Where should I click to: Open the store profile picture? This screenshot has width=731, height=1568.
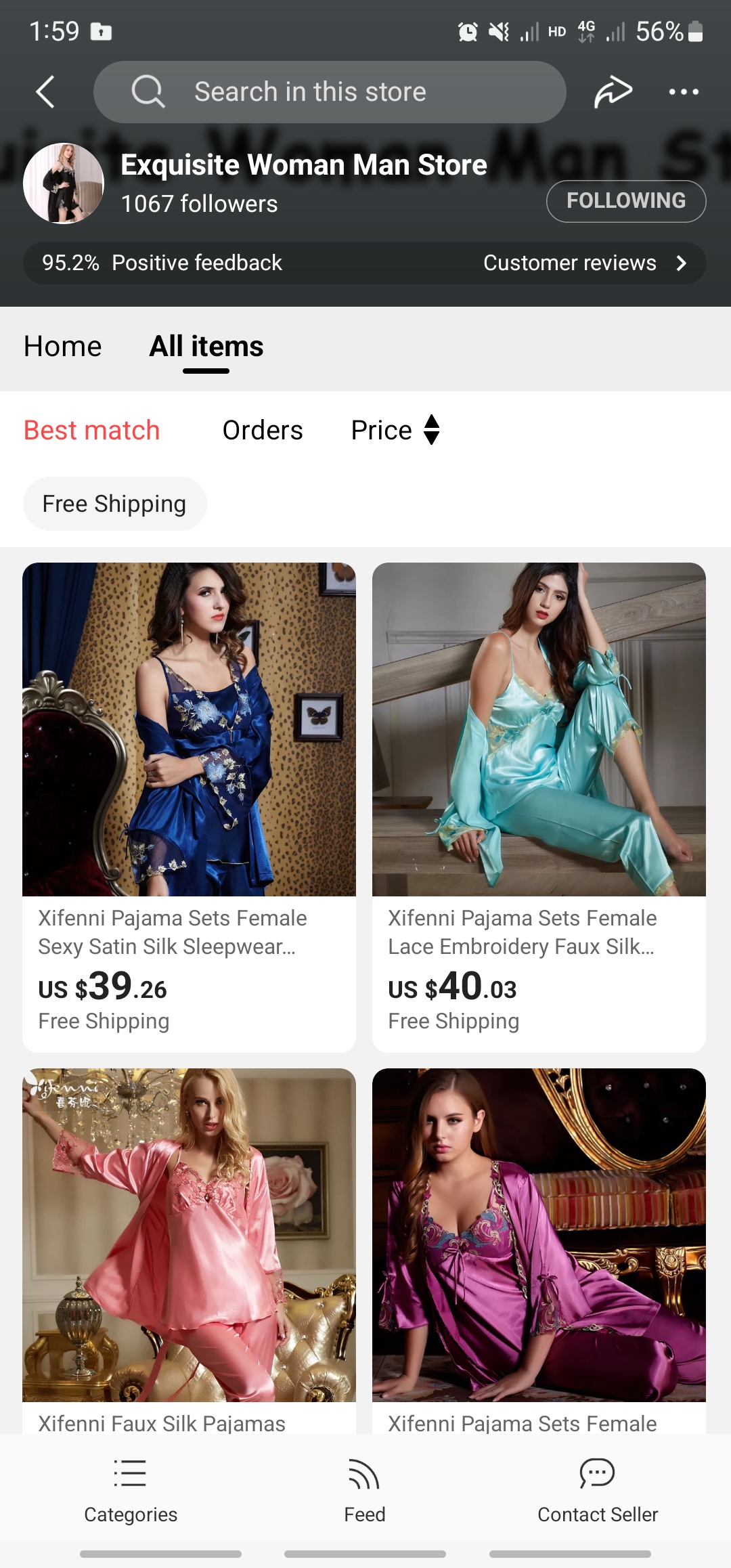[64, 183]
